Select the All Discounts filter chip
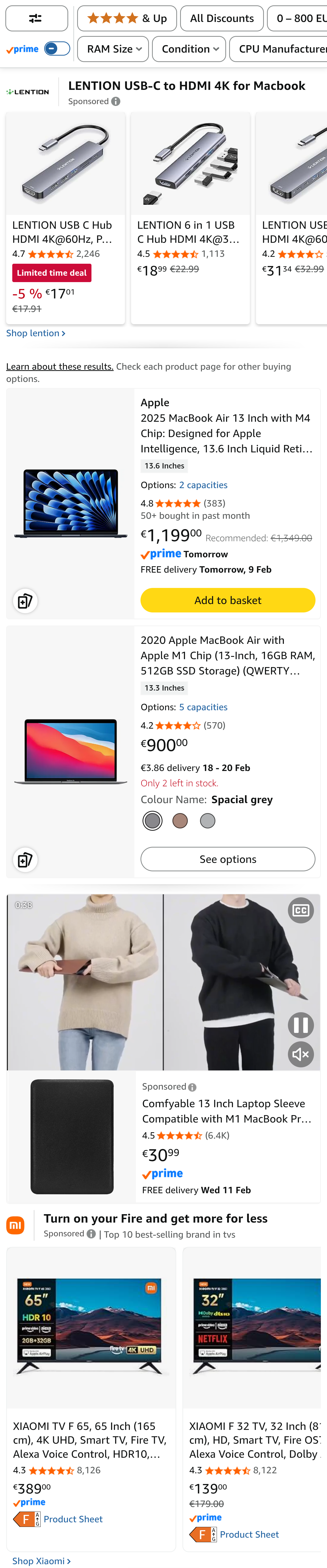The height and width of the screenshot is (1568, 327). (222, 18)
